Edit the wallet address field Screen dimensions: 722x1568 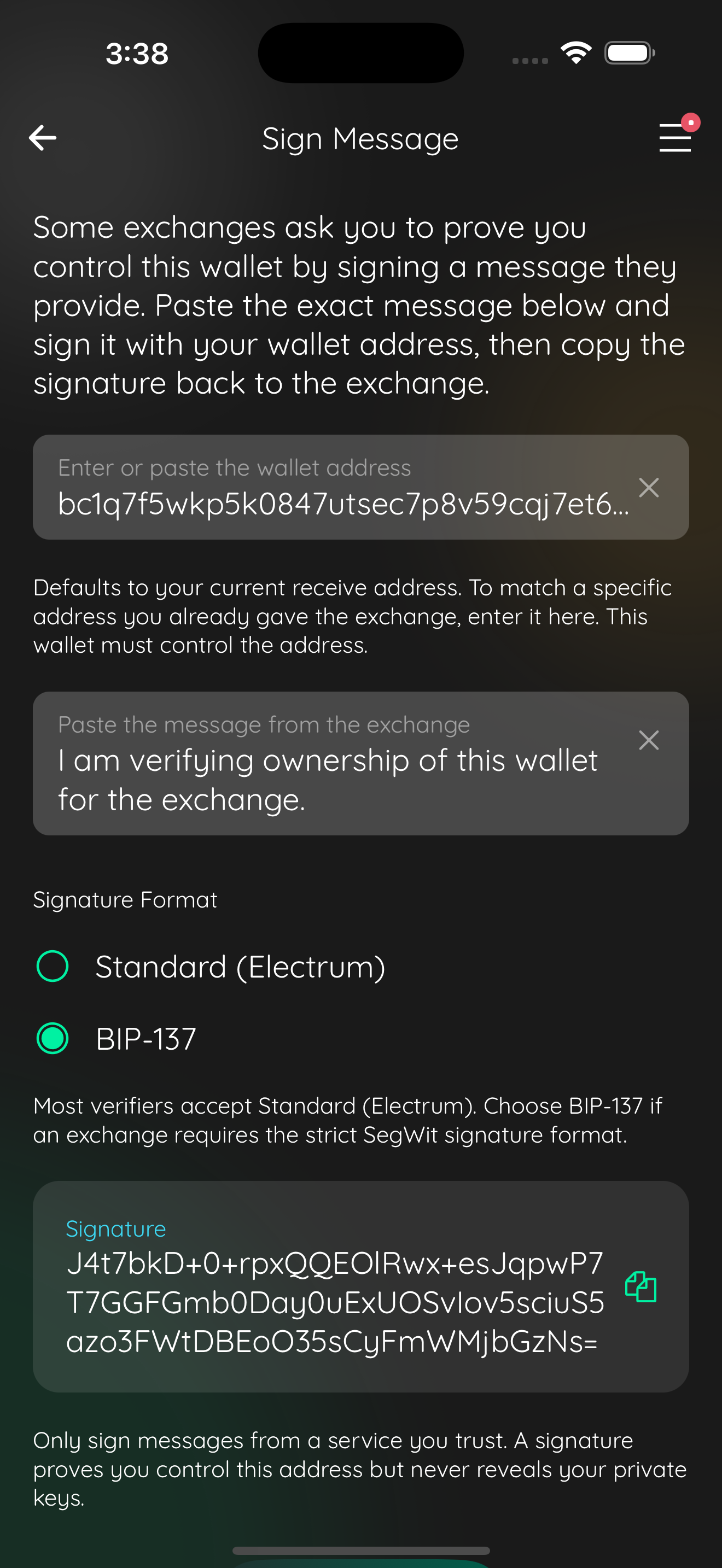pos(344,487)
